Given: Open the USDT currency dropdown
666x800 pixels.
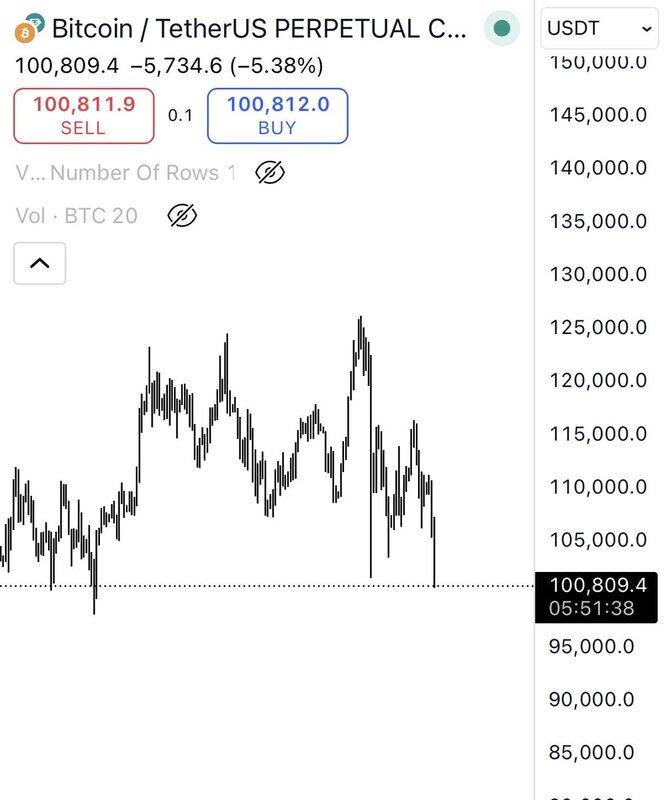Looking at the screenshot, I should tap(599, 28).
